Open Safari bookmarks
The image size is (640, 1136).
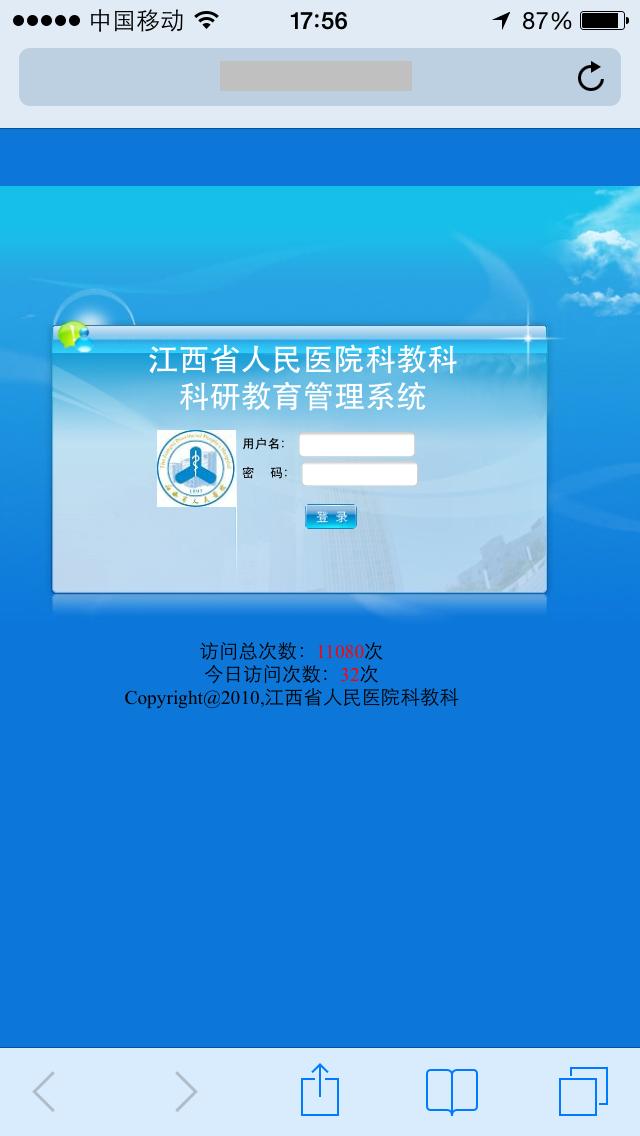[x=452, y=1091]
